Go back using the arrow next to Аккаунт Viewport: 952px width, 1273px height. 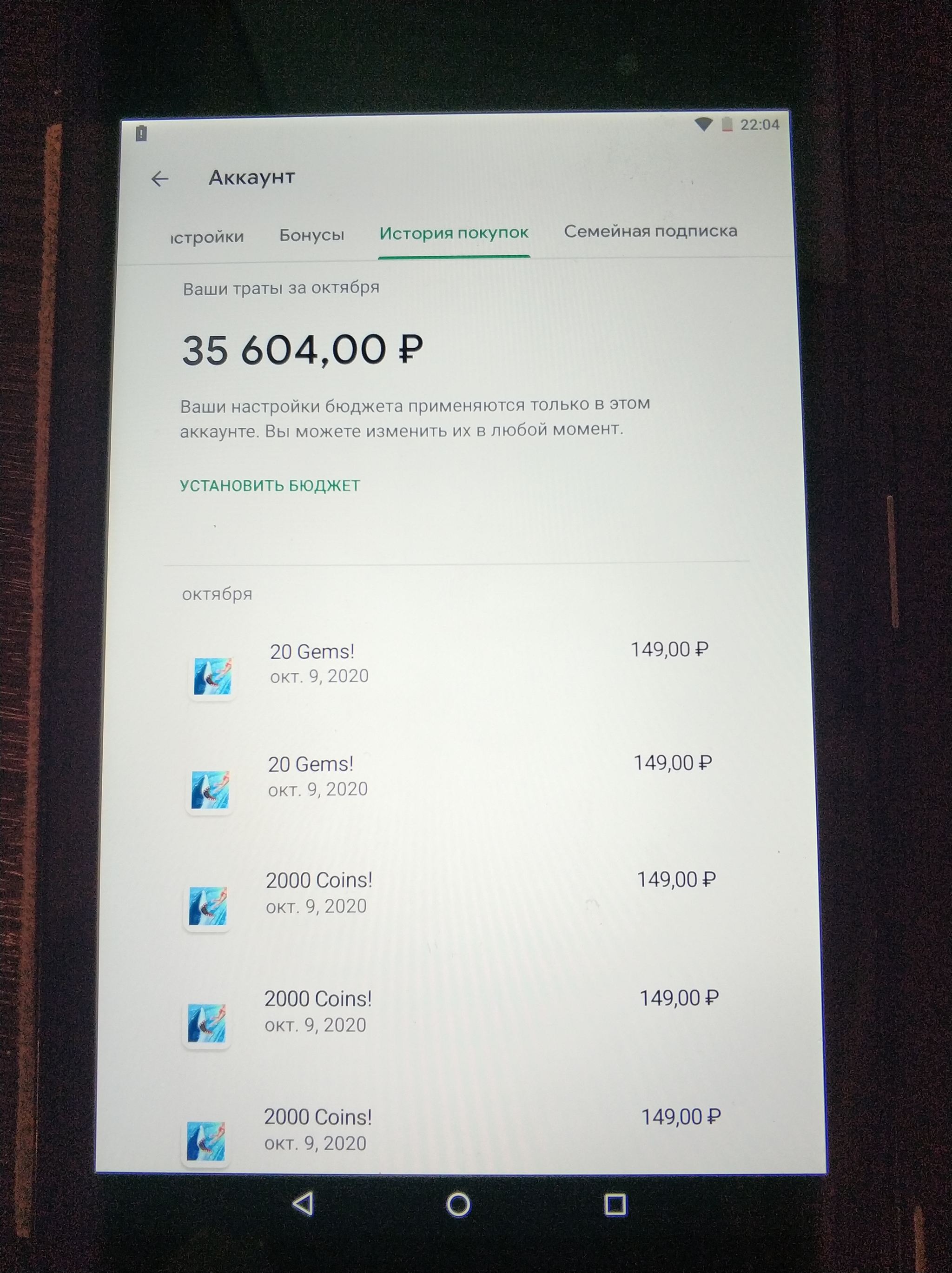click(x=159, y=179)
